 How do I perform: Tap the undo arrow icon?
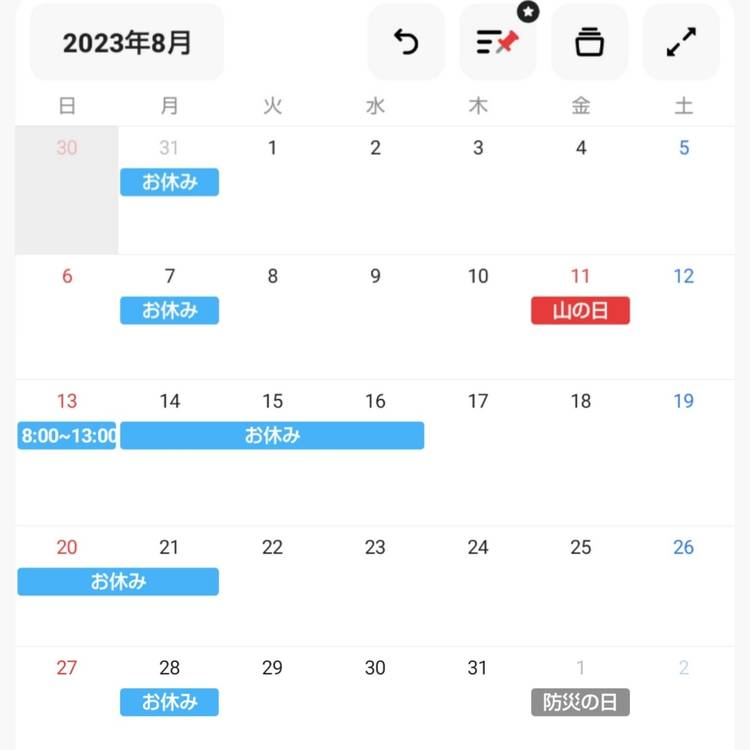(406, 43)
